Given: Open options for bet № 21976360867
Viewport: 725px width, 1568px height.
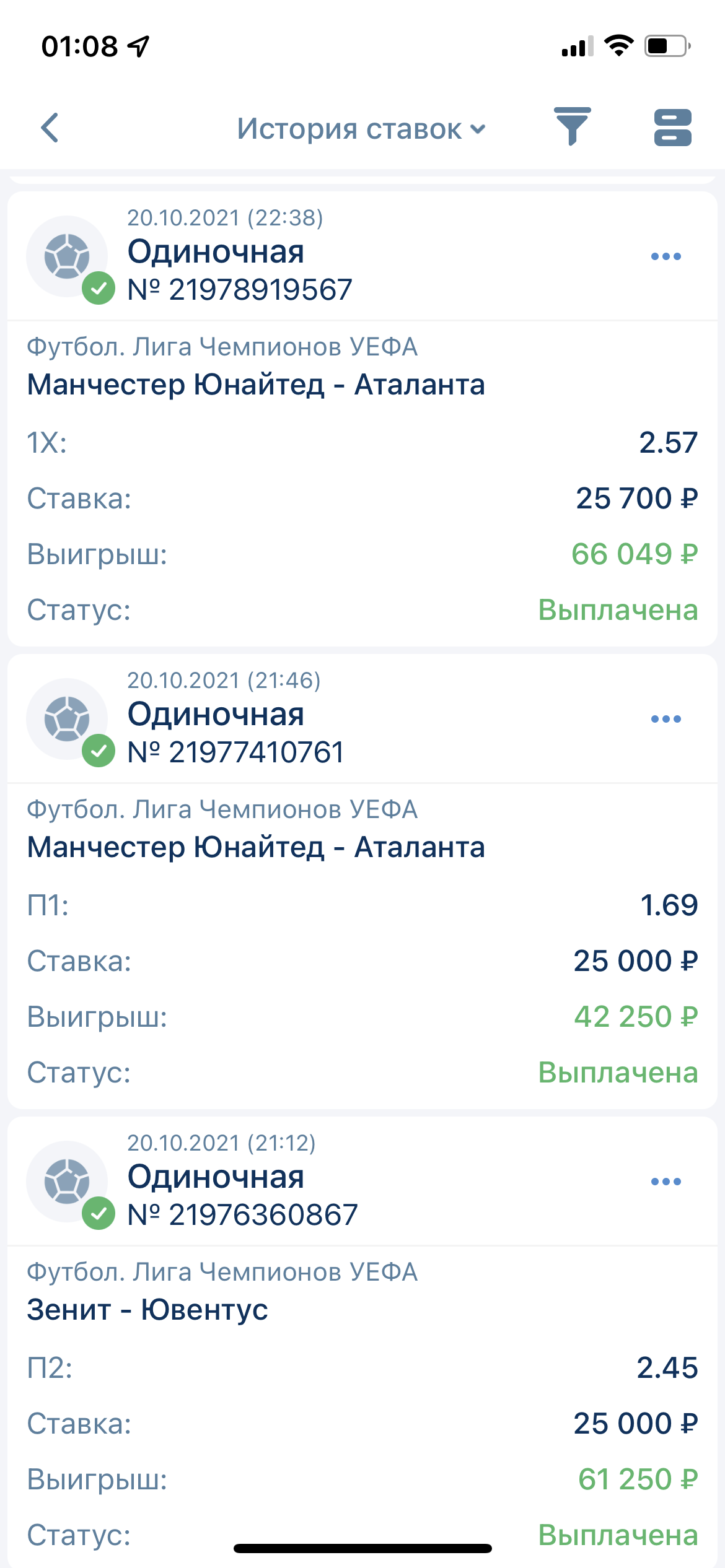Looking at the screenshot, I should [x=666, y=1182].
